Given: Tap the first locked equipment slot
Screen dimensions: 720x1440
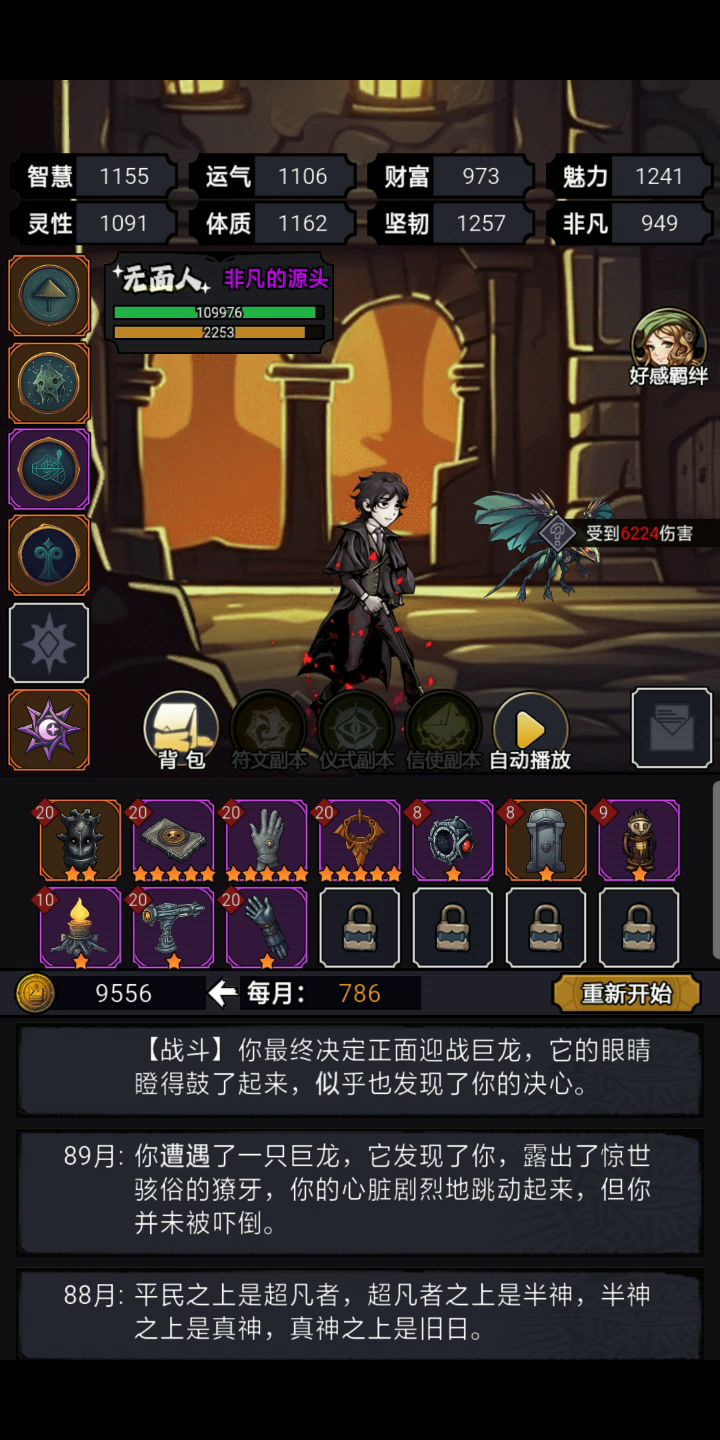Looking at the screenshot, I should [x=360, y=927].
